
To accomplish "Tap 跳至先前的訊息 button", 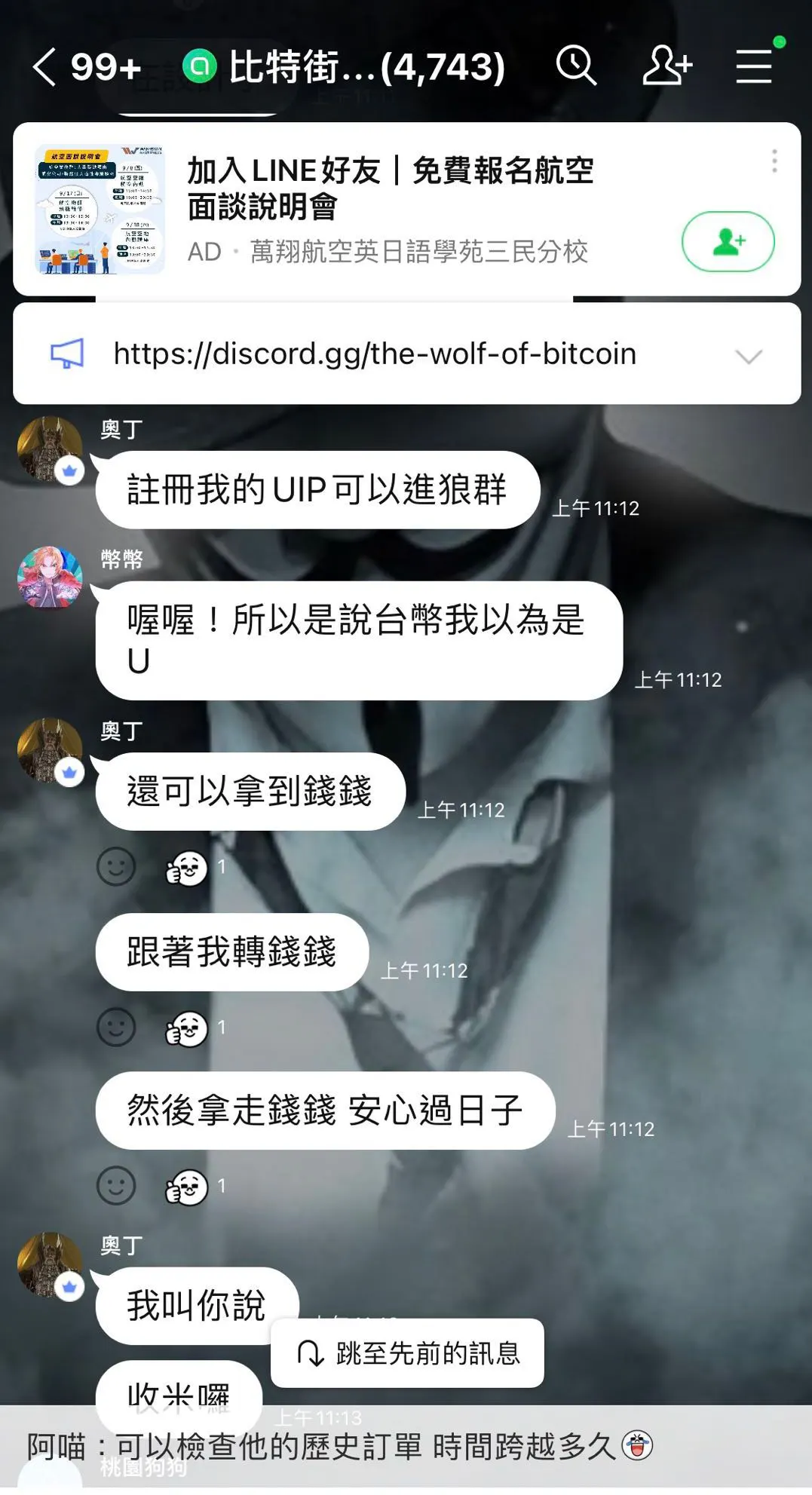I will (x=407, y=1353).
